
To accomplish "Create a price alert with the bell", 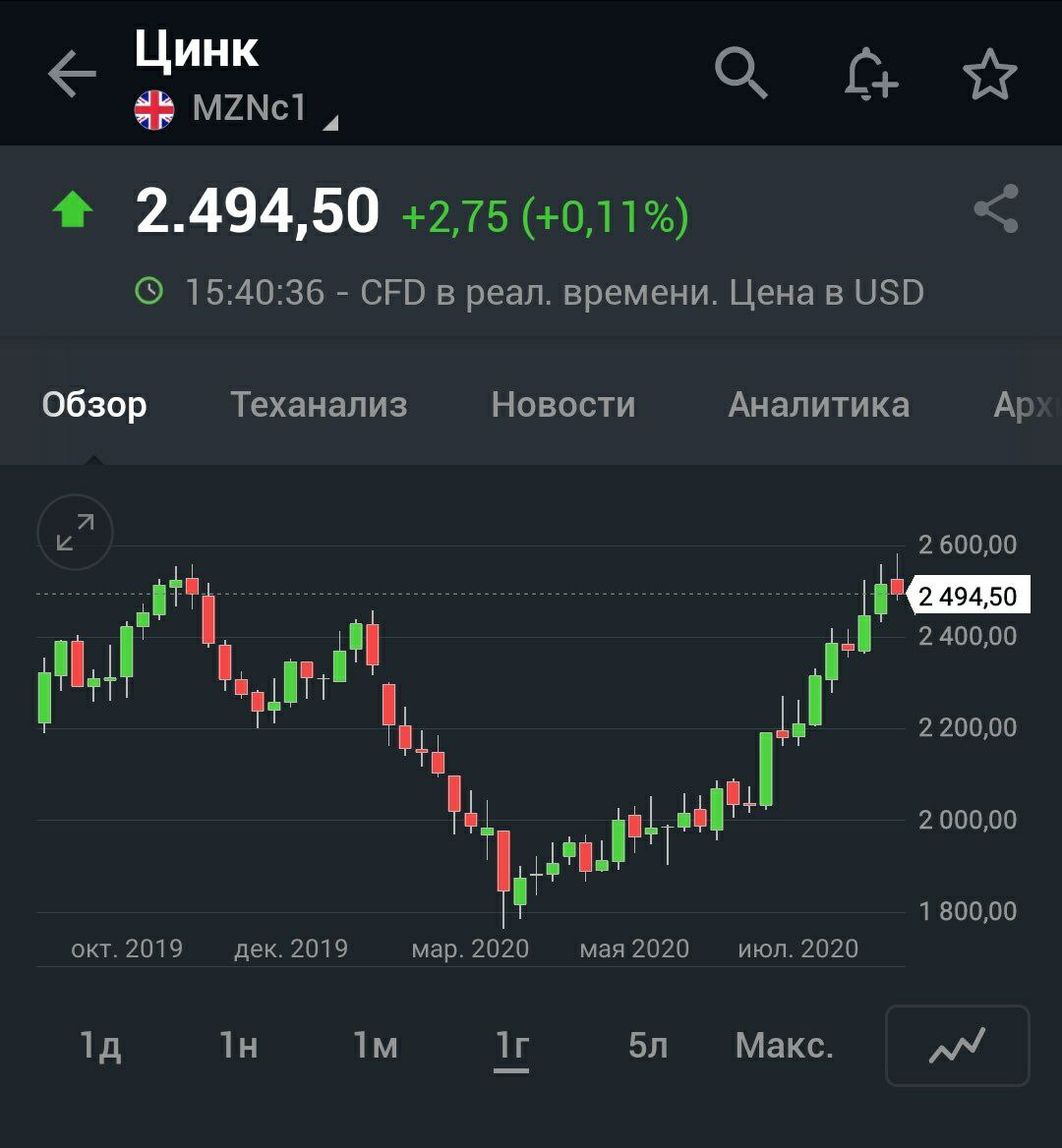I will (870, 75).
